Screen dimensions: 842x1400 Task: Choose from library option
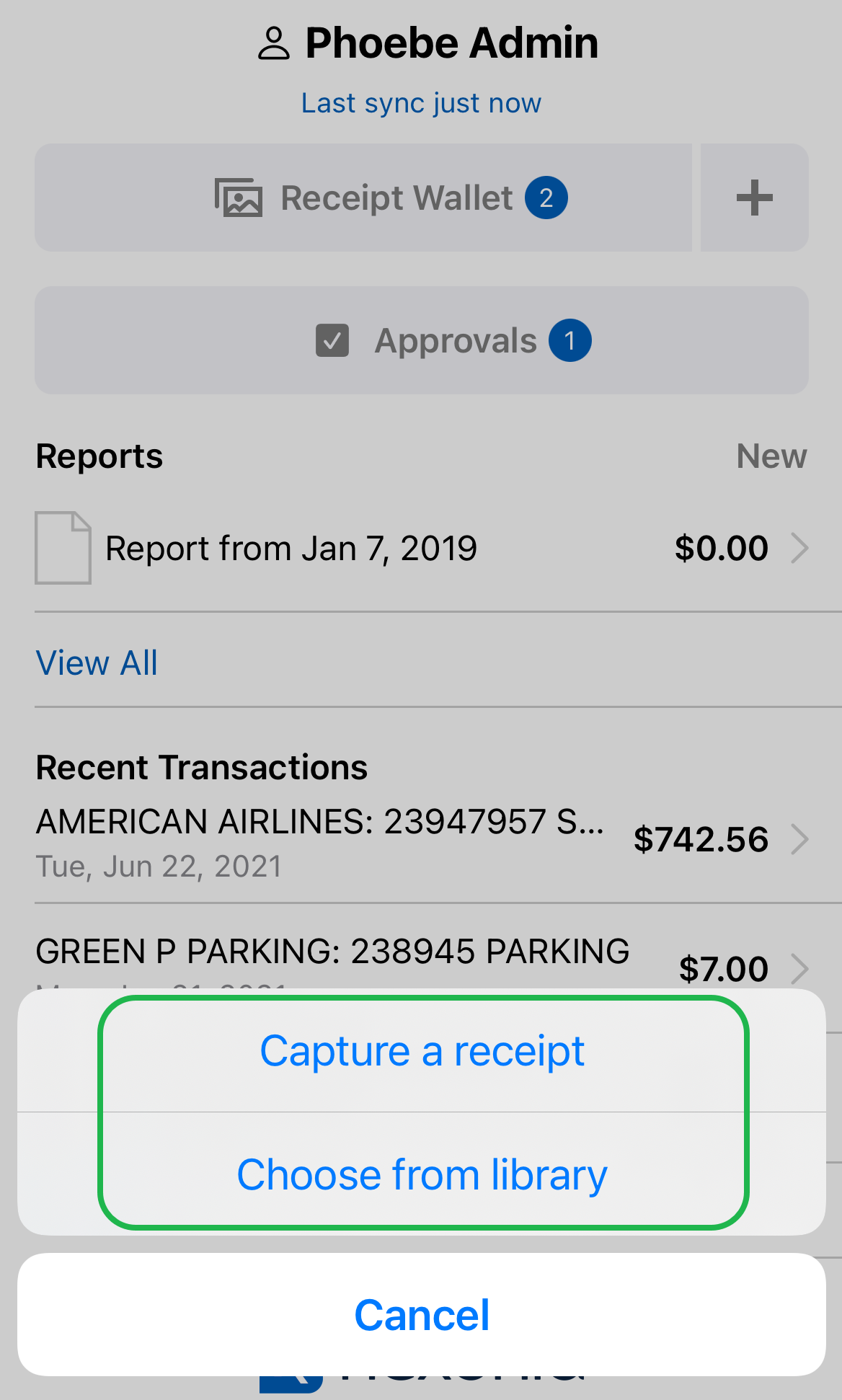[422, 1174]
